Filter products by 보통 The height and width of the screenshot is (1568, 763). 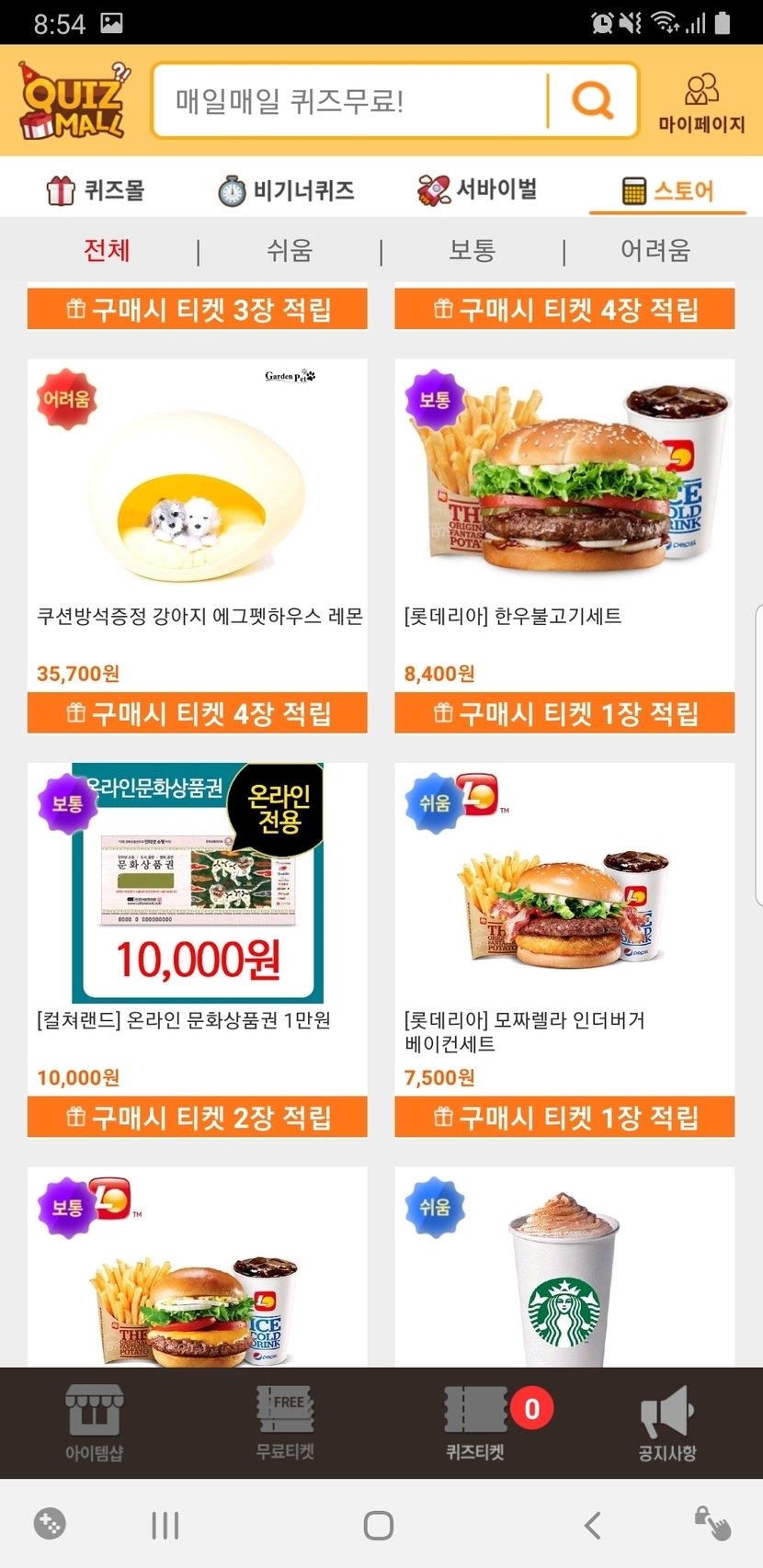473,250
